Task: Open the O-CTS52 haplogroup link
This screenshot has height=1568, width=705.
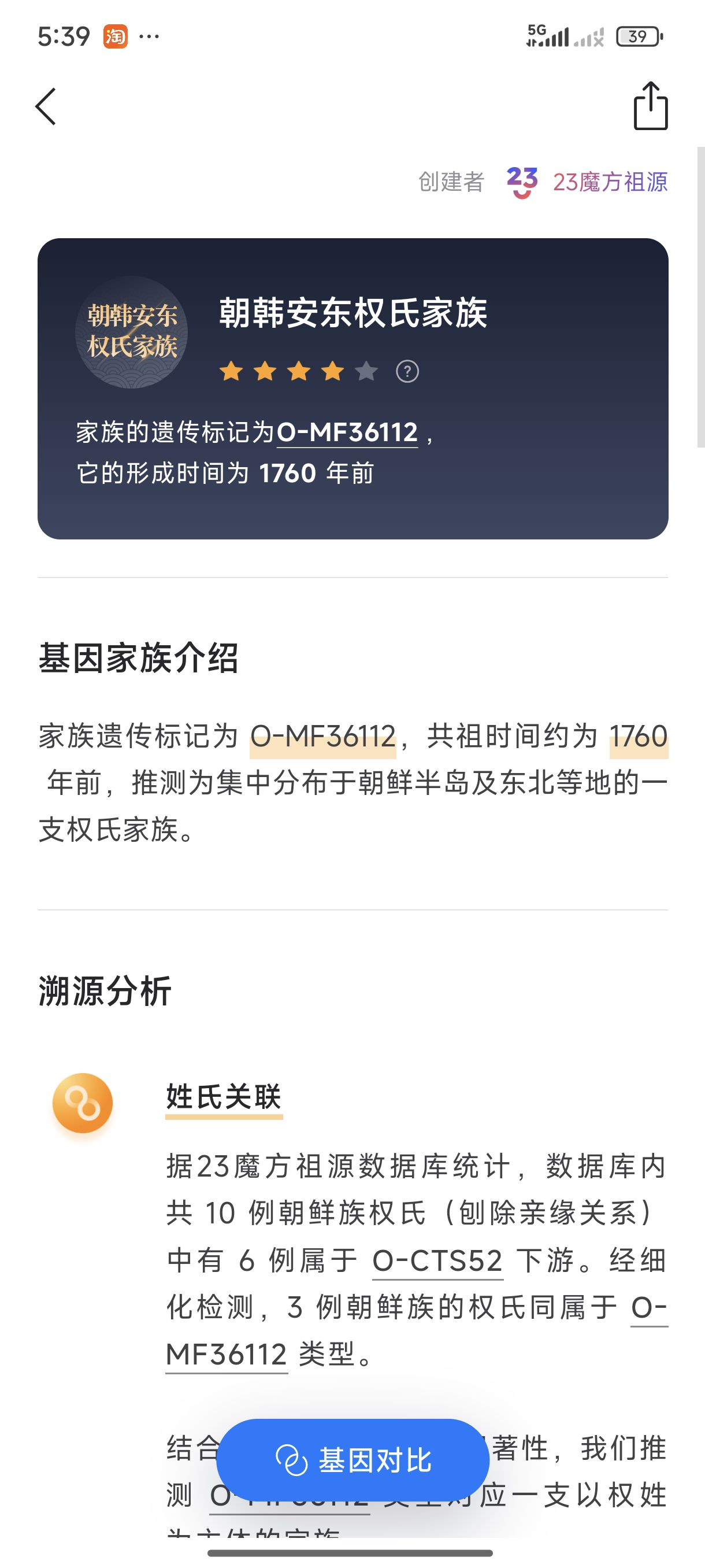Action: click(437, 1260)
